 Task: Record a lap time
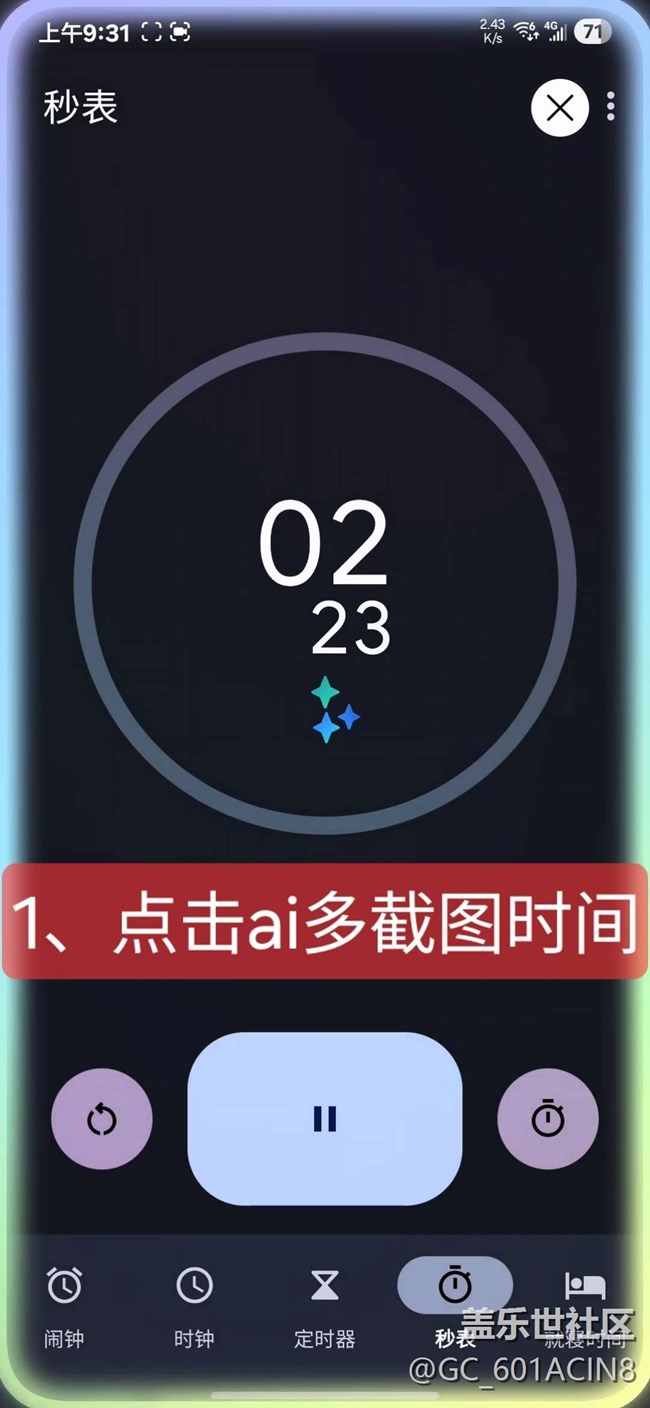(x=548, y=1118)
